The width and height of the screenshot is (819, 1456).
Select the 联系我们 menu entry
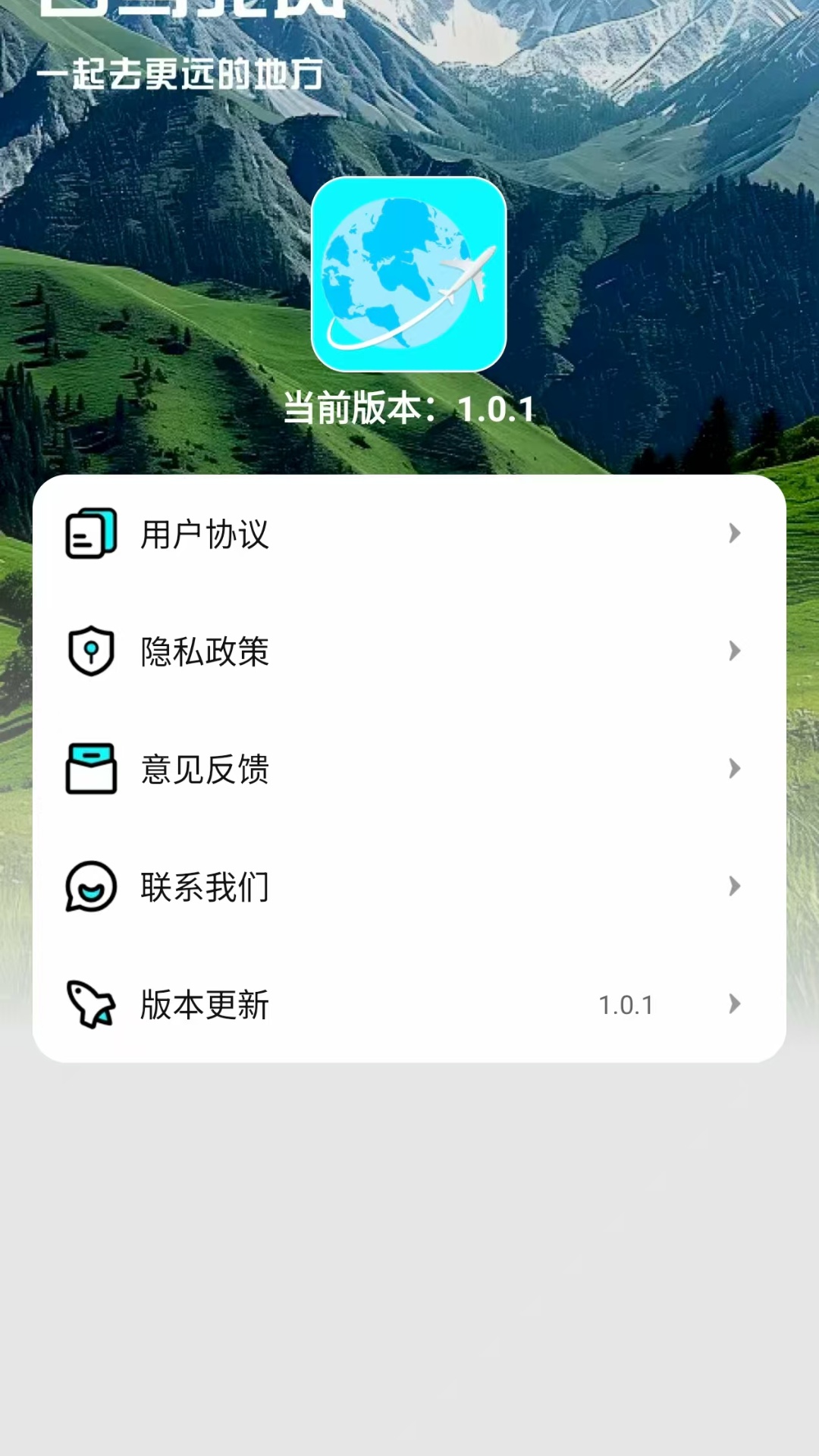[x=203, y=886]
